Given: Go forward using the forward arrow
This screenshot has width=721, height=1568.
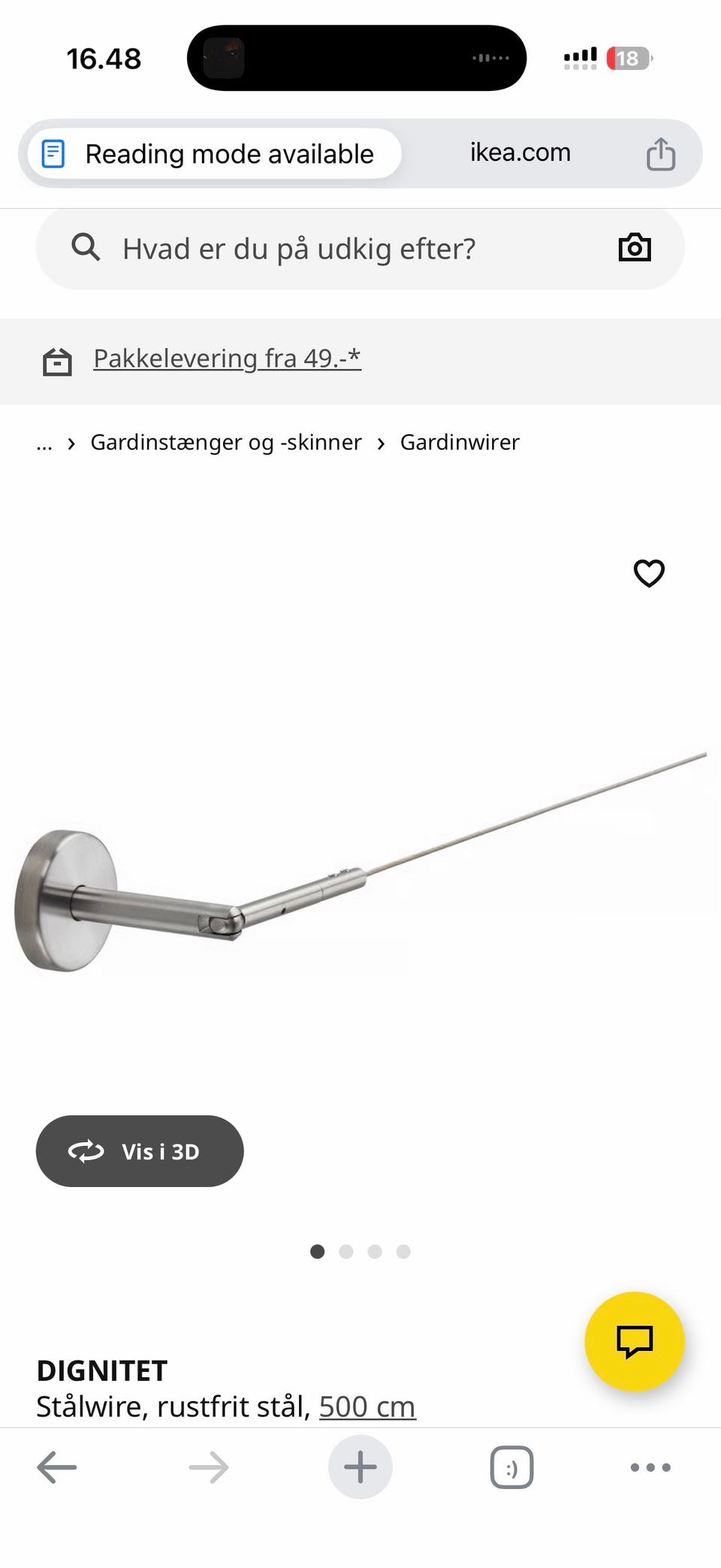Looking at the screenshot, I should pos(209,1467).
